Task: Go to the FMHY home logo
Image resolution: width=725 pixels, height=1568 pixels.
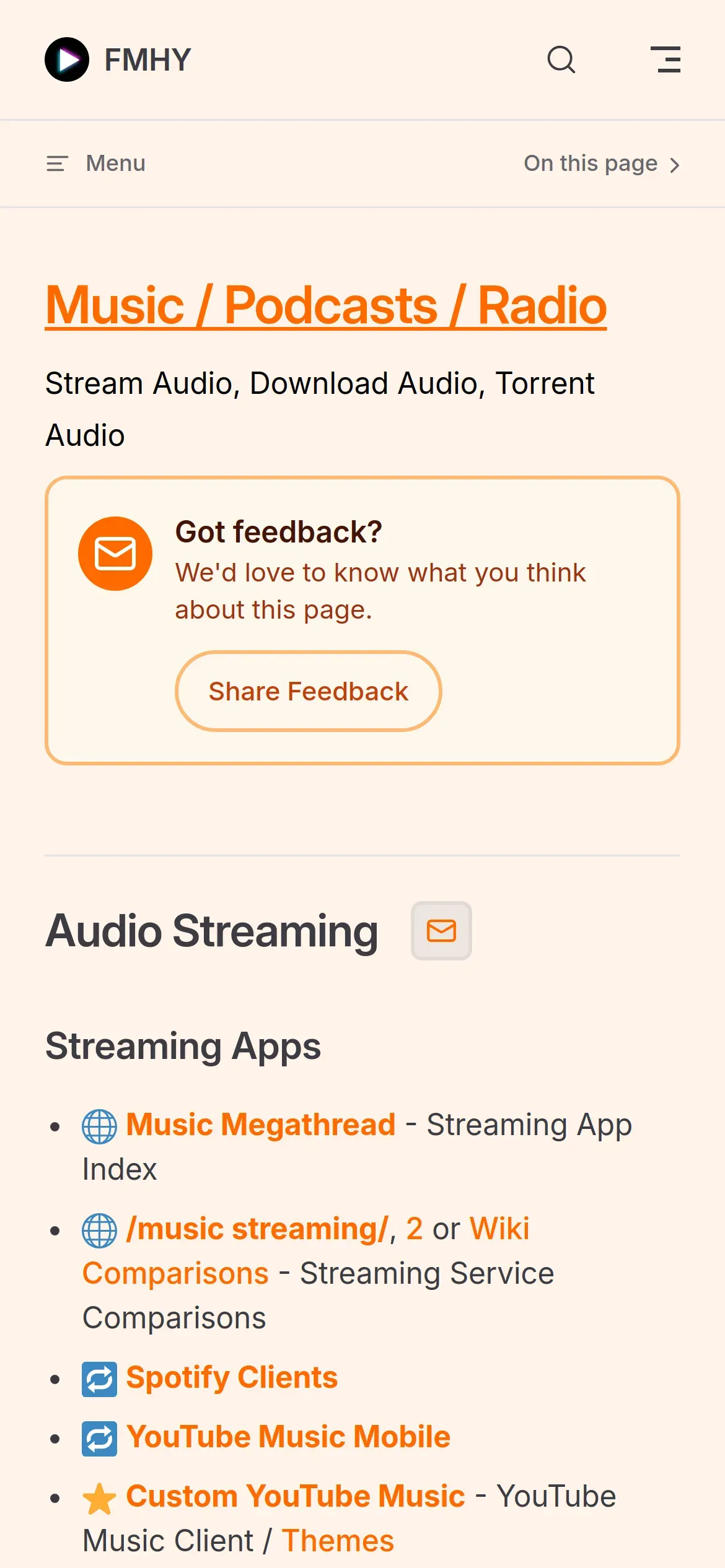Action: point(118,60)
